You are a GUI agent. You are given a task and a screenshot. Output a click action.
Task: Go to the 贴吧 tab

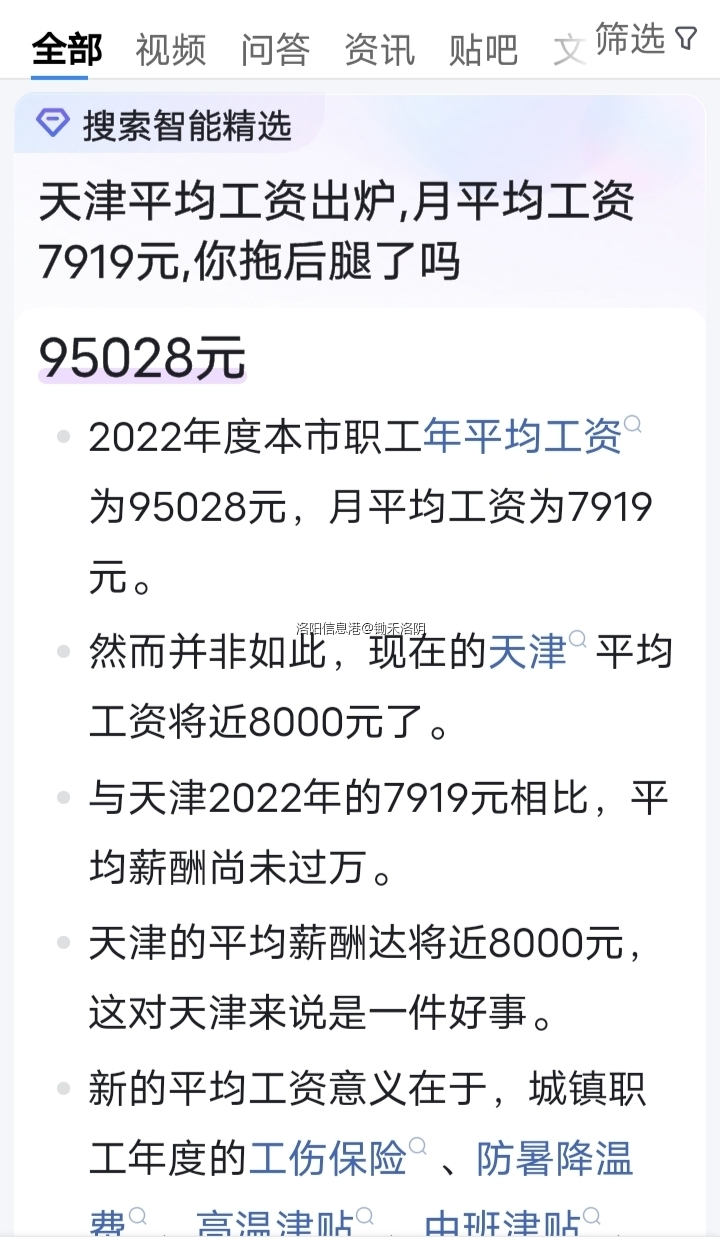point(483,49)
